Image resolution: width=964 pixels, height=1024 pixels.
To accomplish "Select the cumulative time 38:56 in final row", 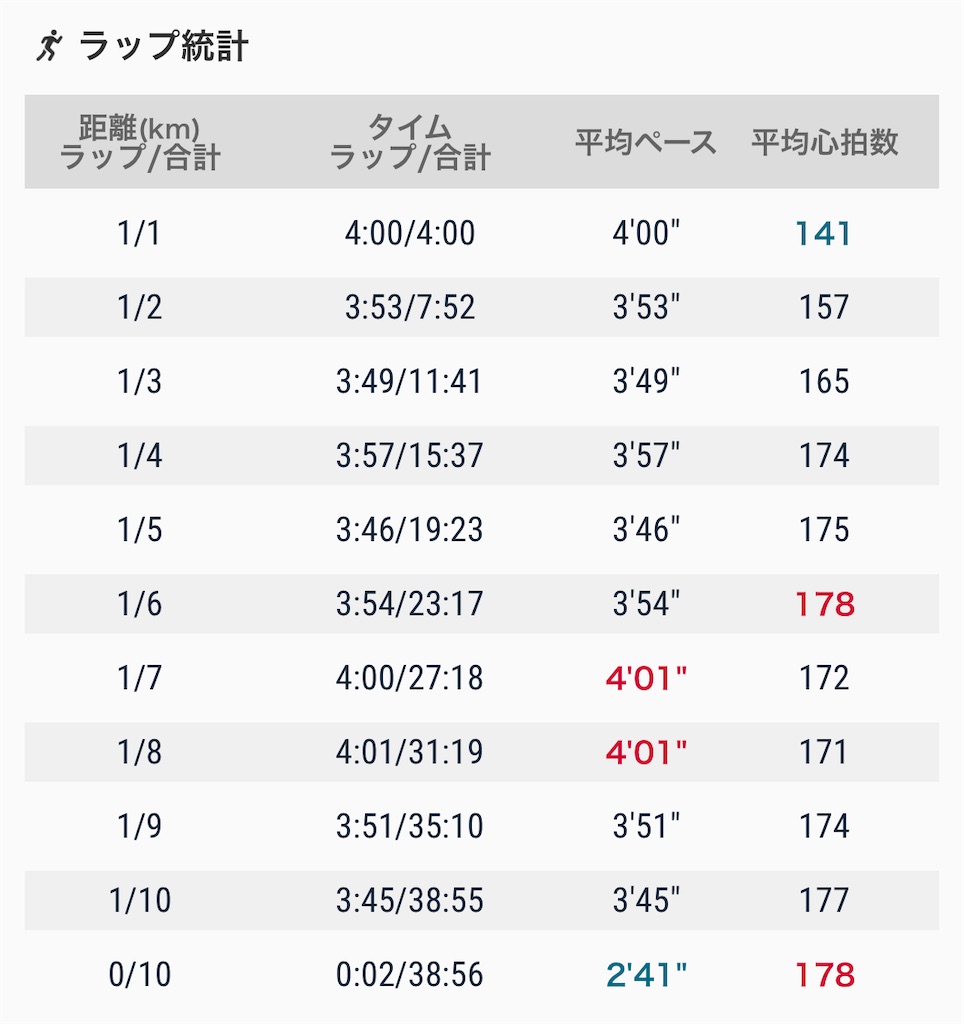I will (x=447, y=973).
